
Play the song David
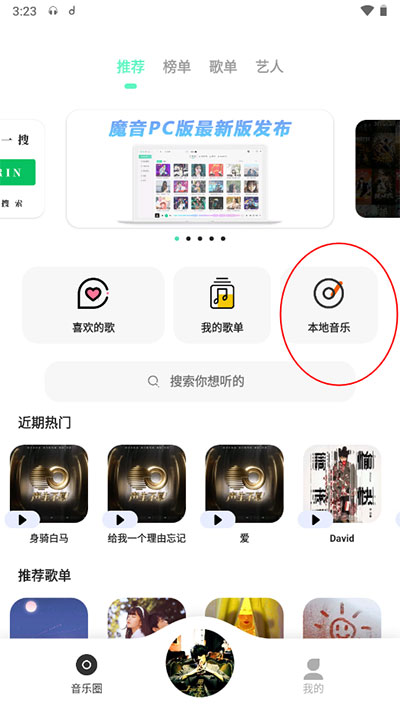(316, 520)
